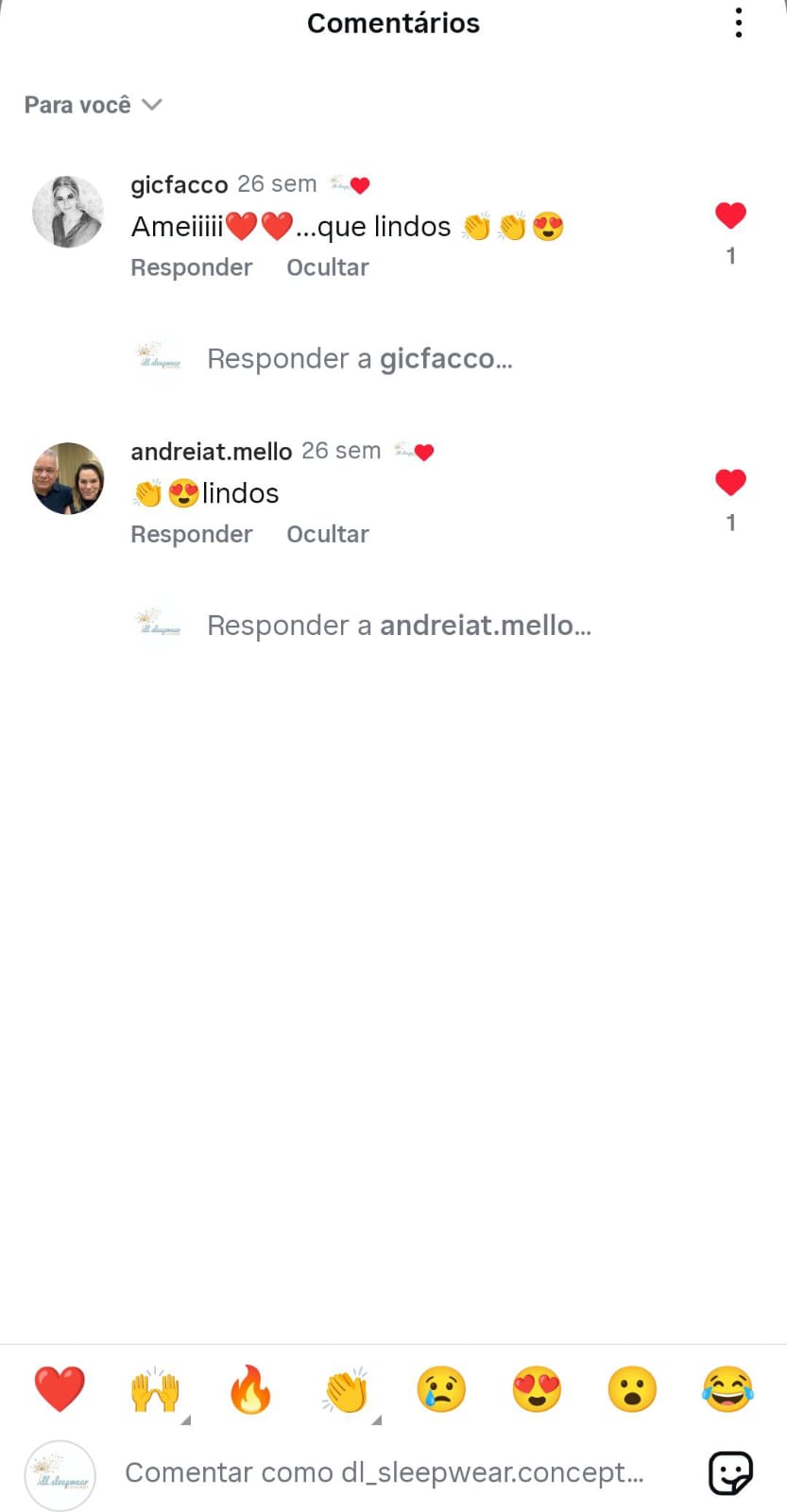Image resolution: width=787 pixels, height=1512 pixels.
Task: Tap Responder under gicfacco's comment
Action: point(192,267)
